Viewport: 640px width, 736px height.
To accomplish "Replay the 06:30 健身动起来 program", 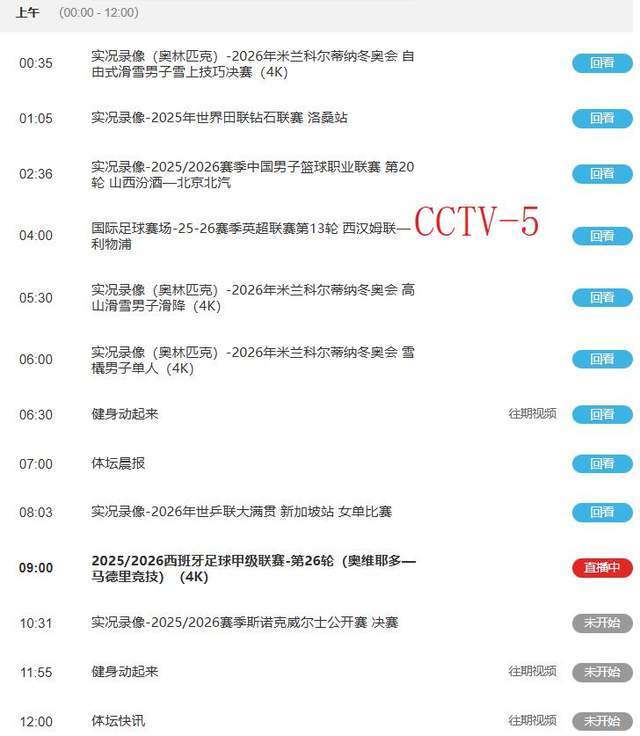I will point(602,414).
